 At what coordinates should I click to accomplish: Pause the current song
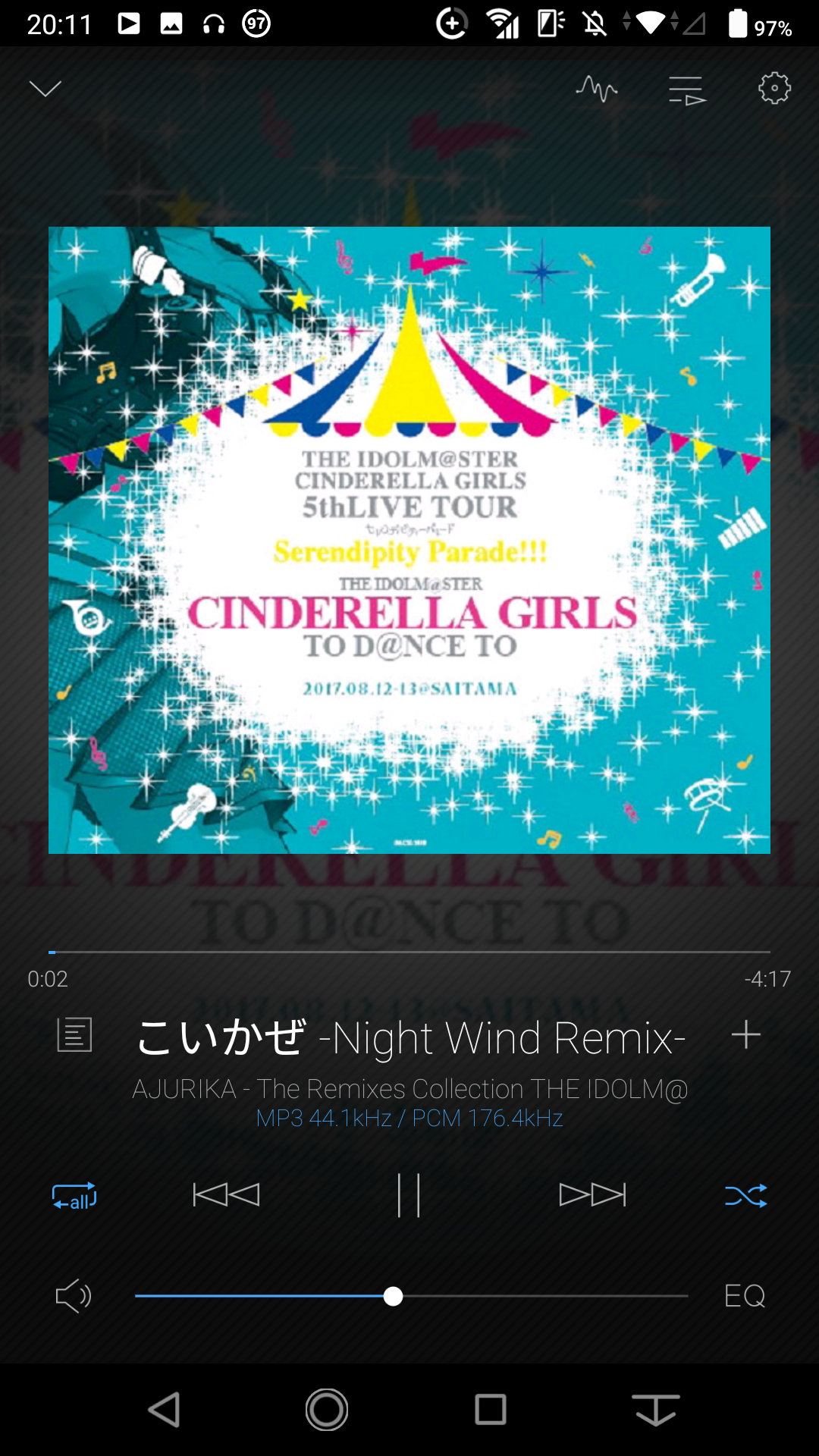coord(409,1195)
